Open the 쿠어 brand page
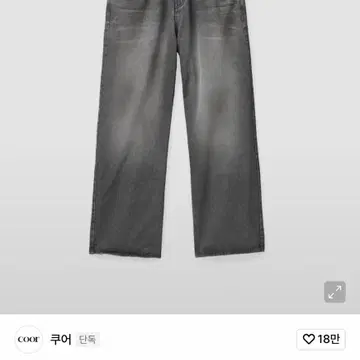Image resolution: width=360 pixels, height=360 pixels. (x=61, y=339)
